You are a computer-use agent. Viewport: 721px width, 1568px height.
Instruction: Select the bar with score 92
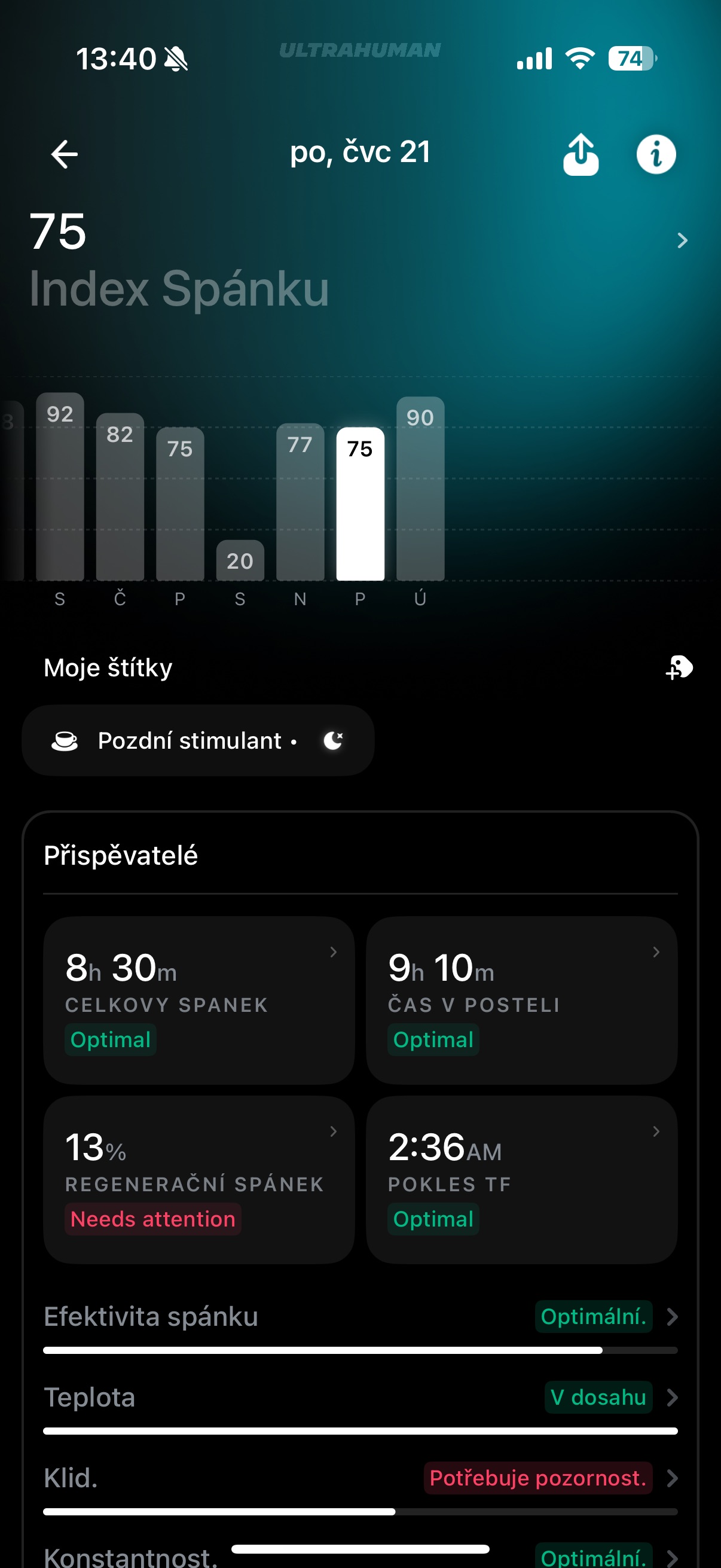(x=60, y=487)
